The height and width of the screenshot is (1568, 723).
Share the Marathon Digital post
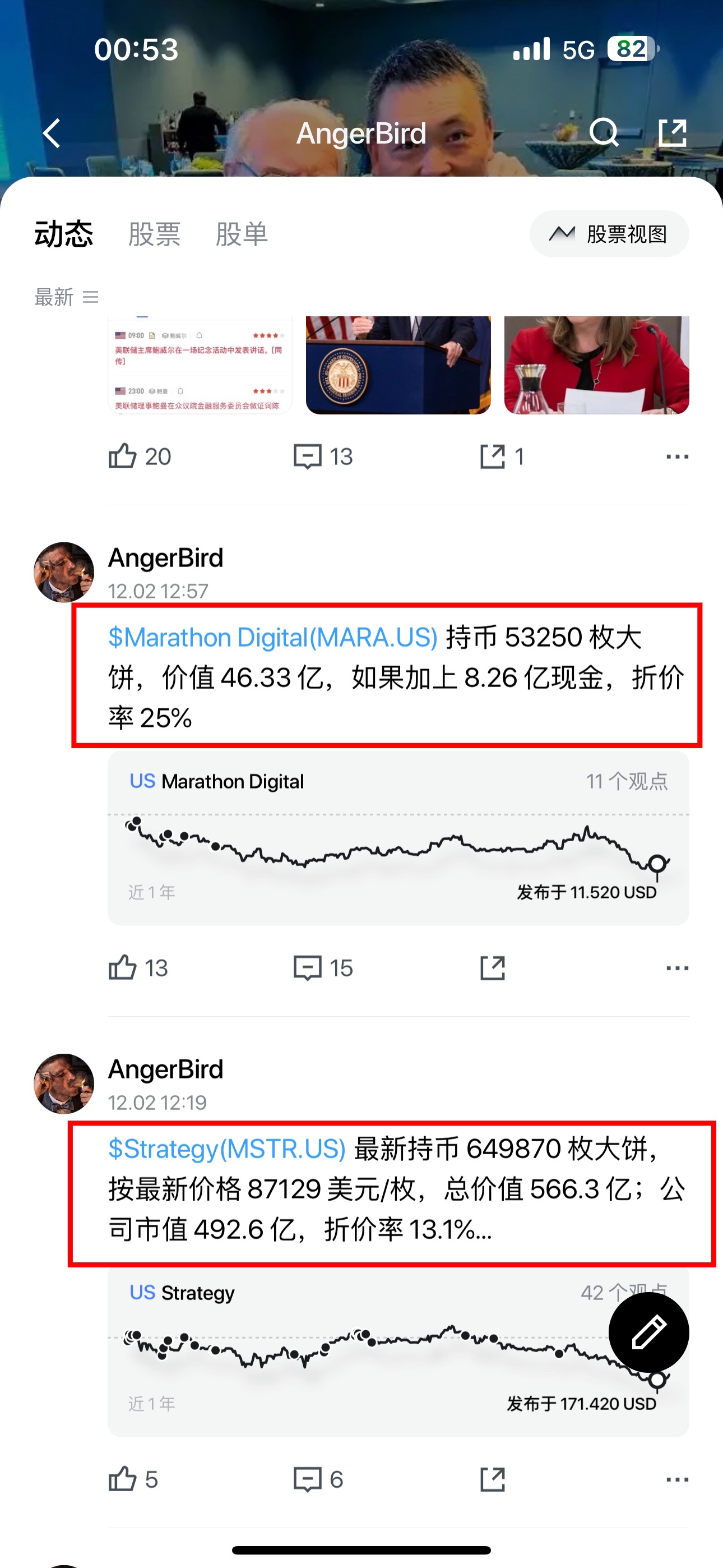tap(492, 968)
